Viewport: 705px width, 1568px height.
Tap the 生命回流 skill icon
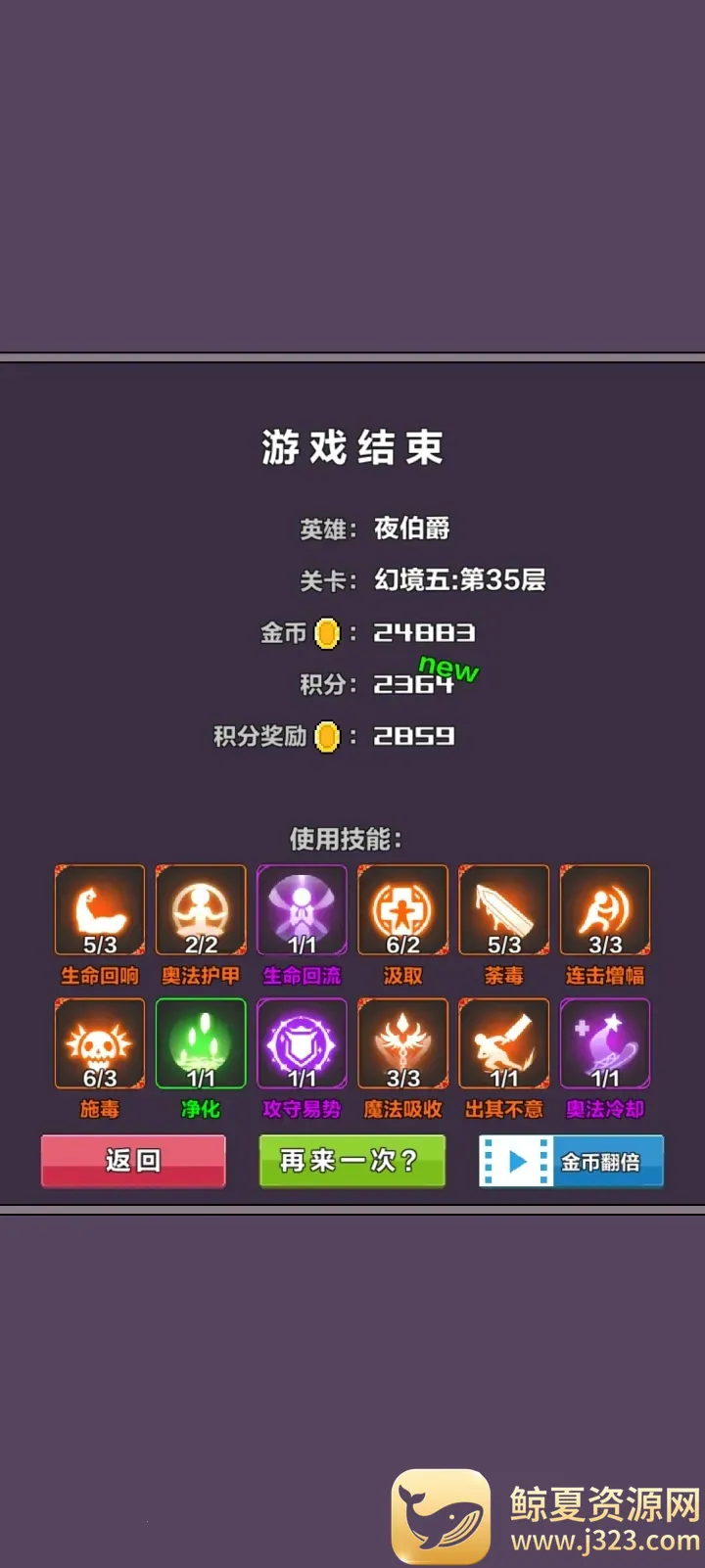tap(302, 910)
